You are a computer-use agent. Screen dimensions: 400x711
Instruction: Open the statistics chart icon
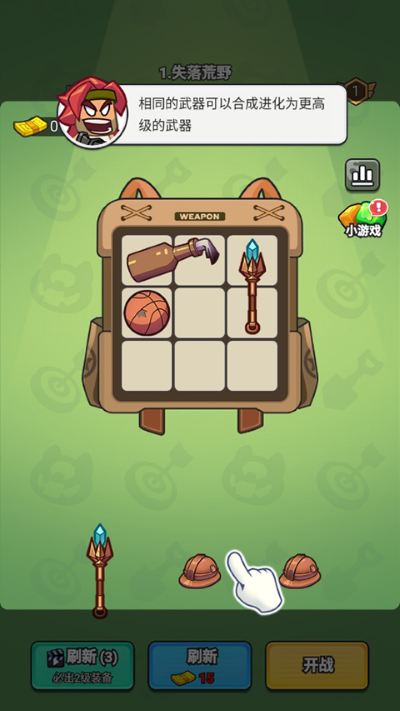click(x=362, y=175)
